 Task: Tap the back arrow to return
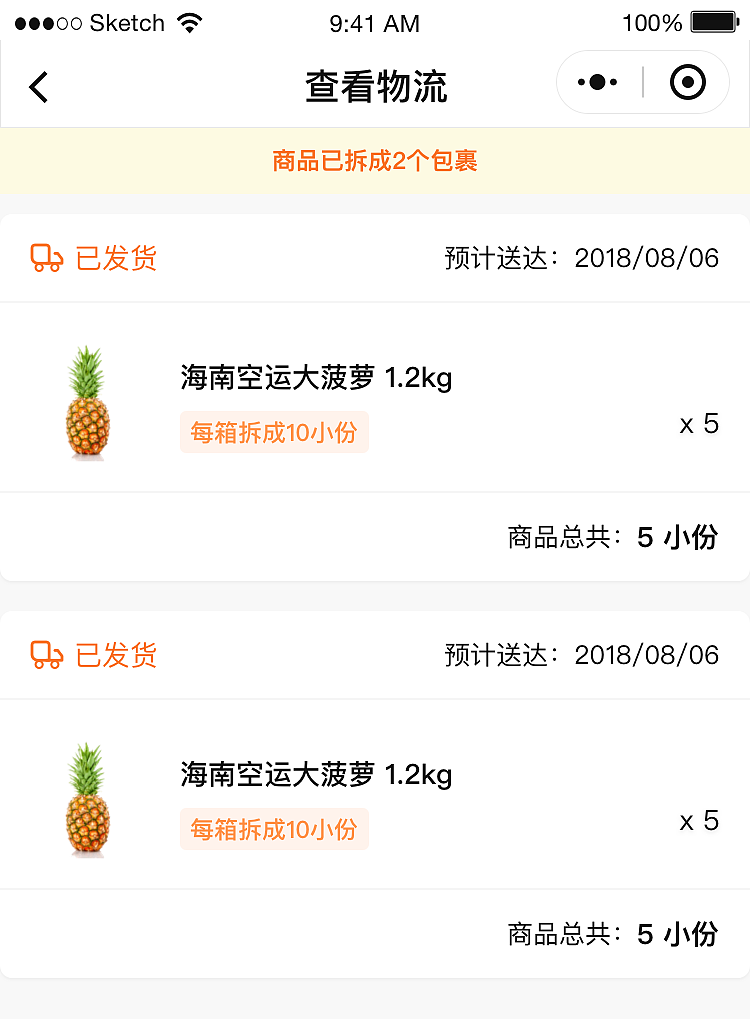point(38,86)
